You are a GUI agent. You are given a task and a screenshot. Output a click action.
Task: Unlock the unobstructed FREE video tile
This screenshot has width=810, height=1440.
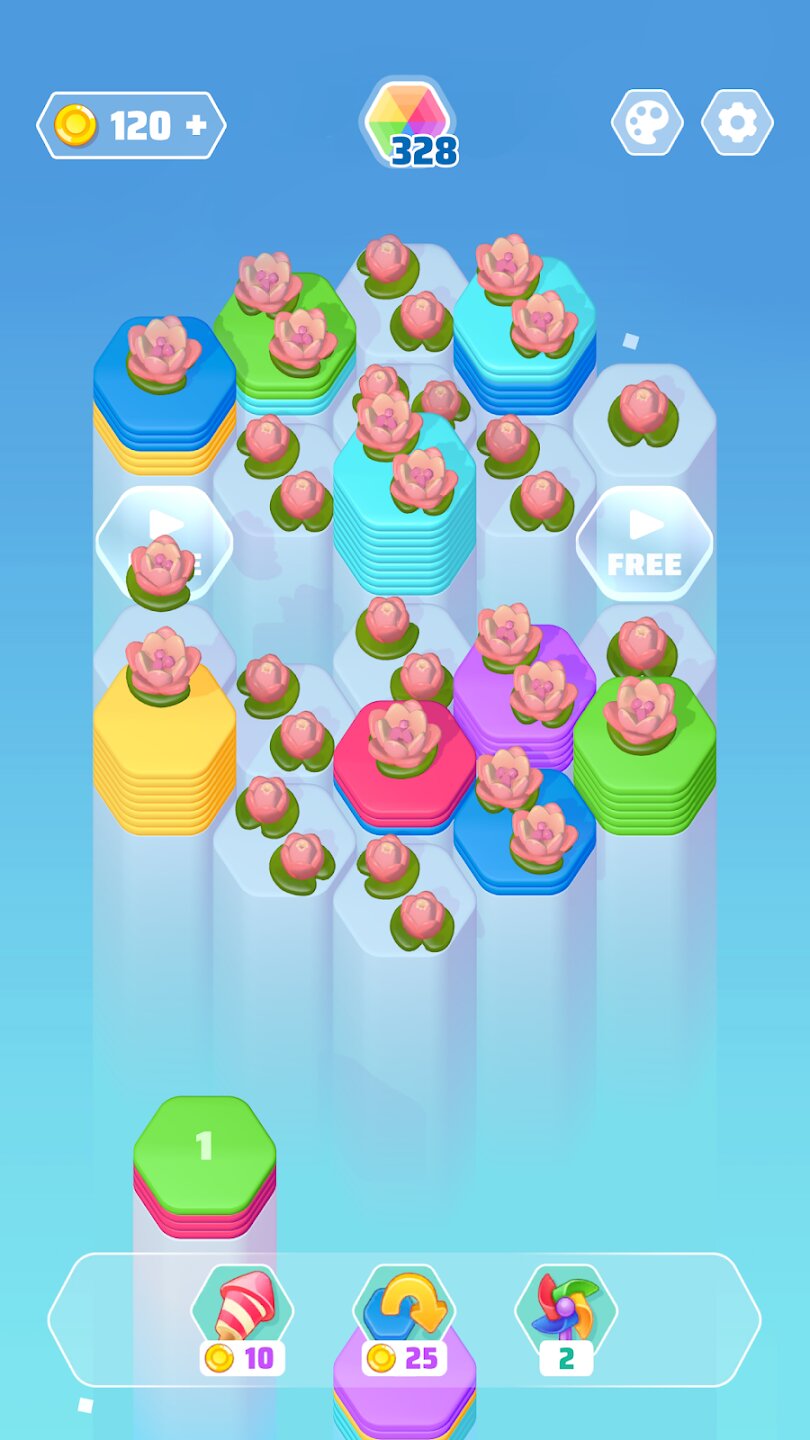644,545
